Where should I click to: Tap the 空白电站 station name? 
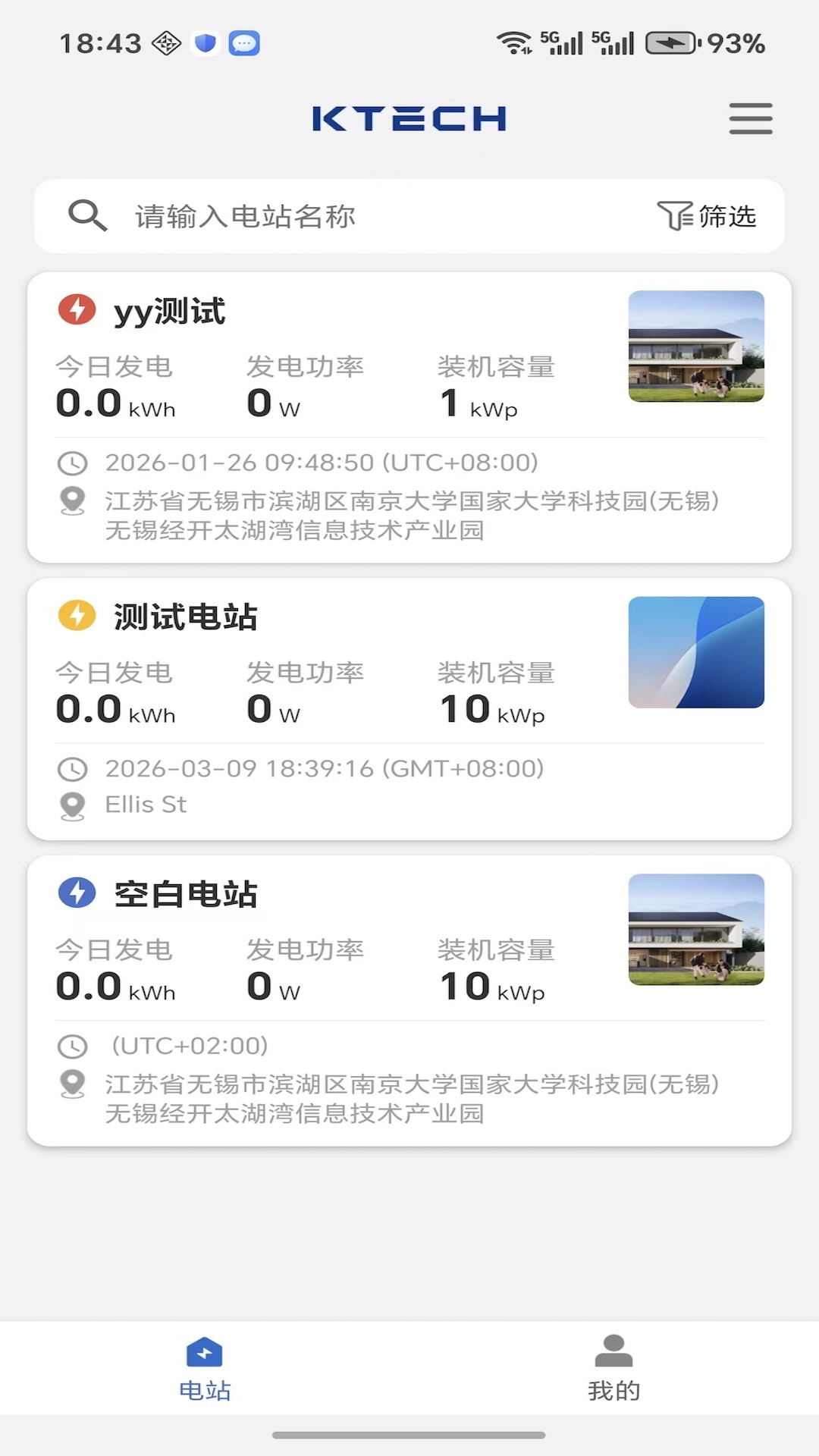point(185,893)
